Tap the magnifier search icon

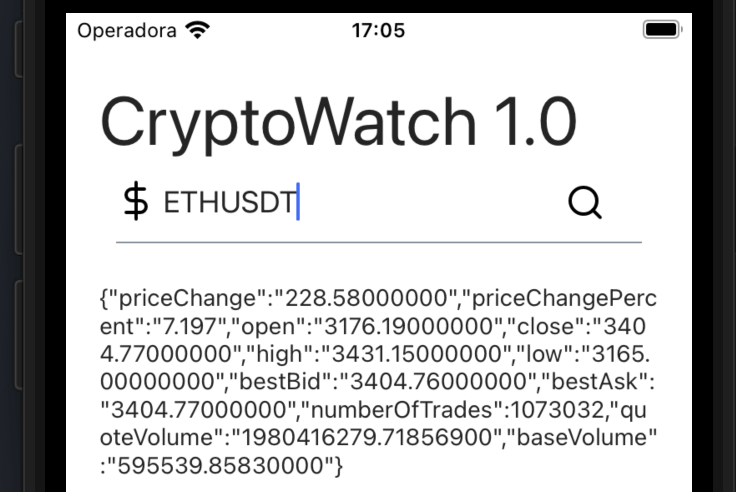pyautogui.click(x=585, y=203)
